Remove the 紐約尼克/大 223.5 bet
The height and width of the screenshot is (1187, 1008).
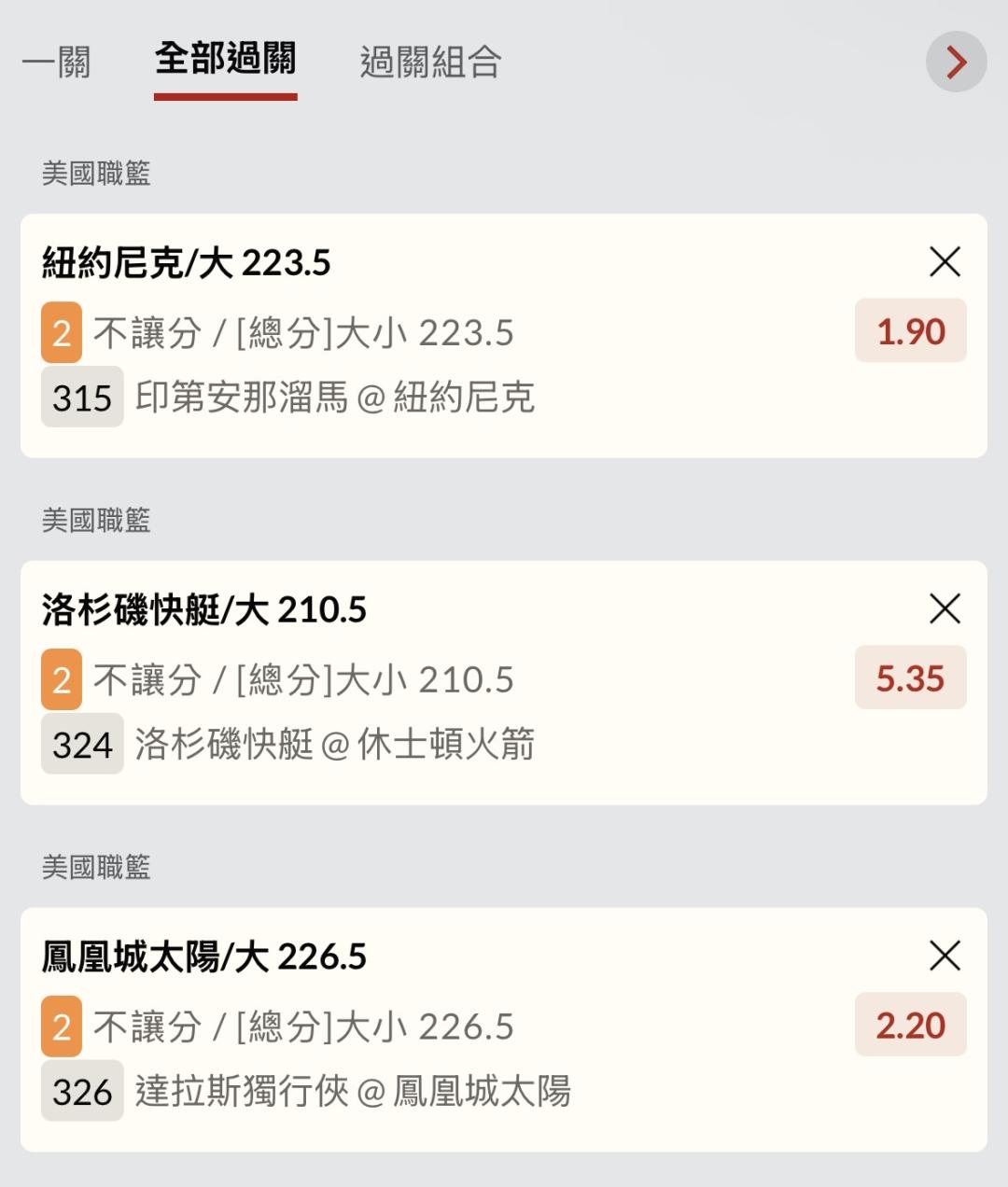click(945, 262)
